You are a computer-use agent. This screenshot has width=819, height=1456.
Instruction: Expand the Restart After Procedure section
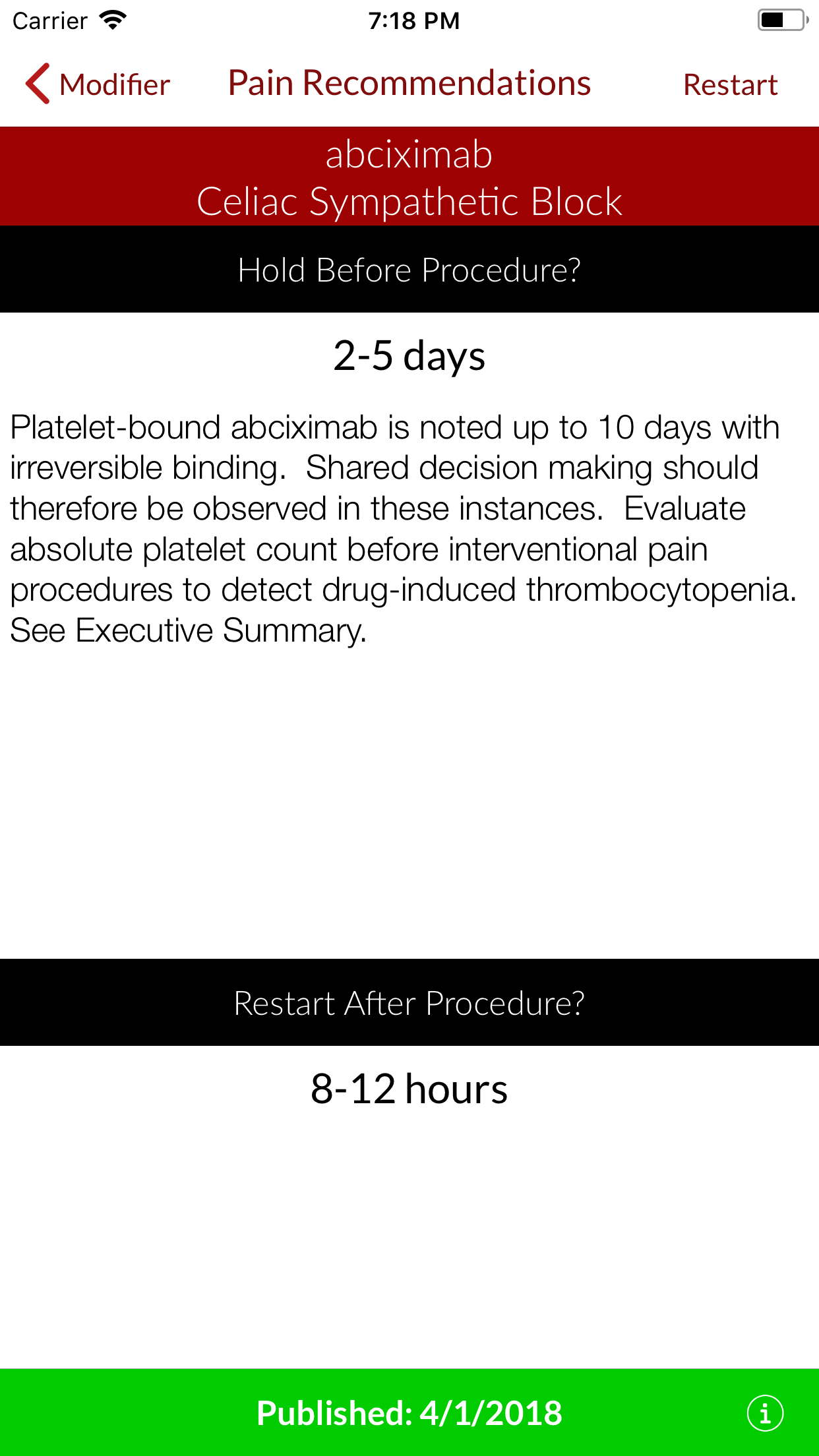click(x=409, y=1003)
